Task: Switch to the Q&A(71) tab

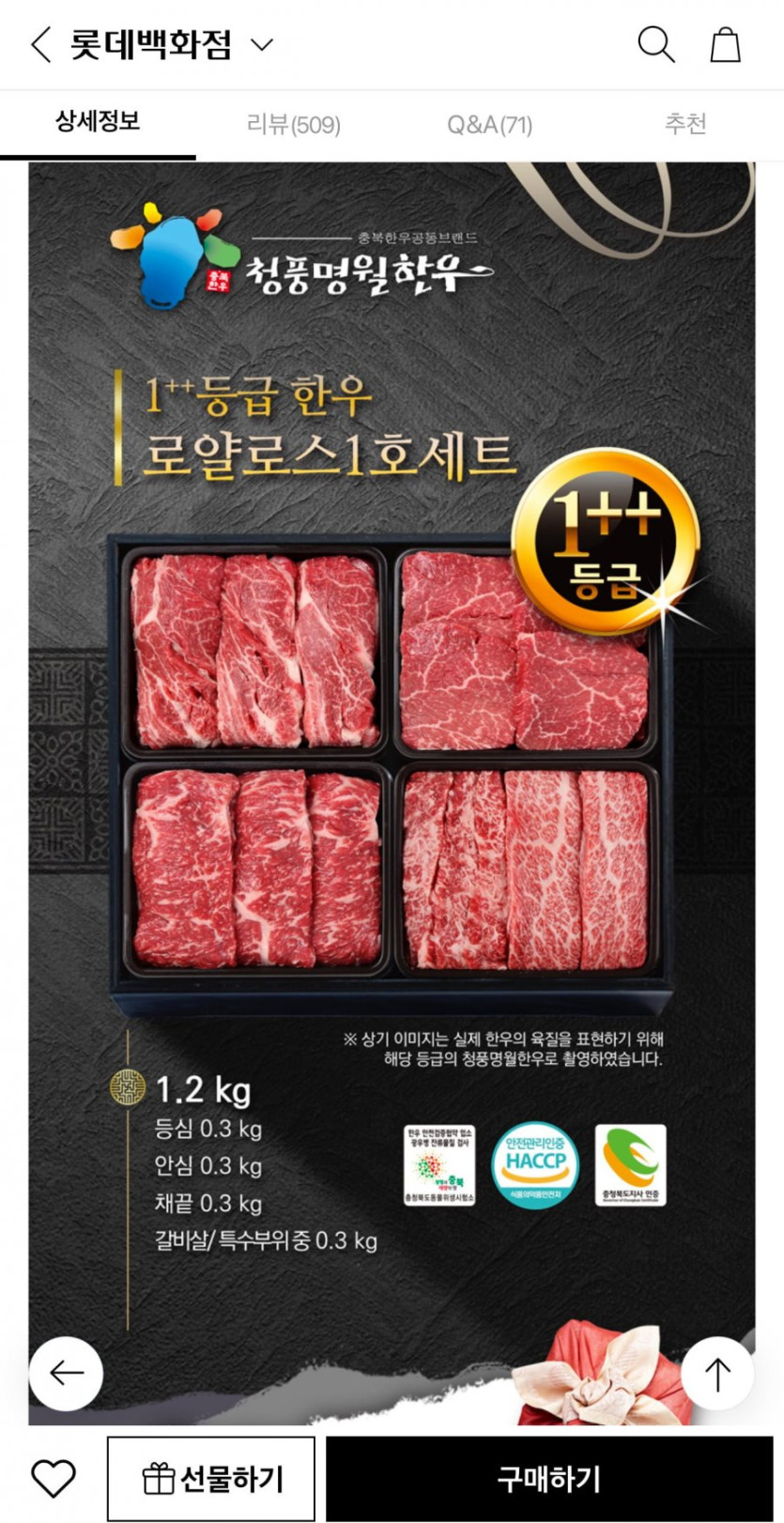Action: [x=489, y=124]
